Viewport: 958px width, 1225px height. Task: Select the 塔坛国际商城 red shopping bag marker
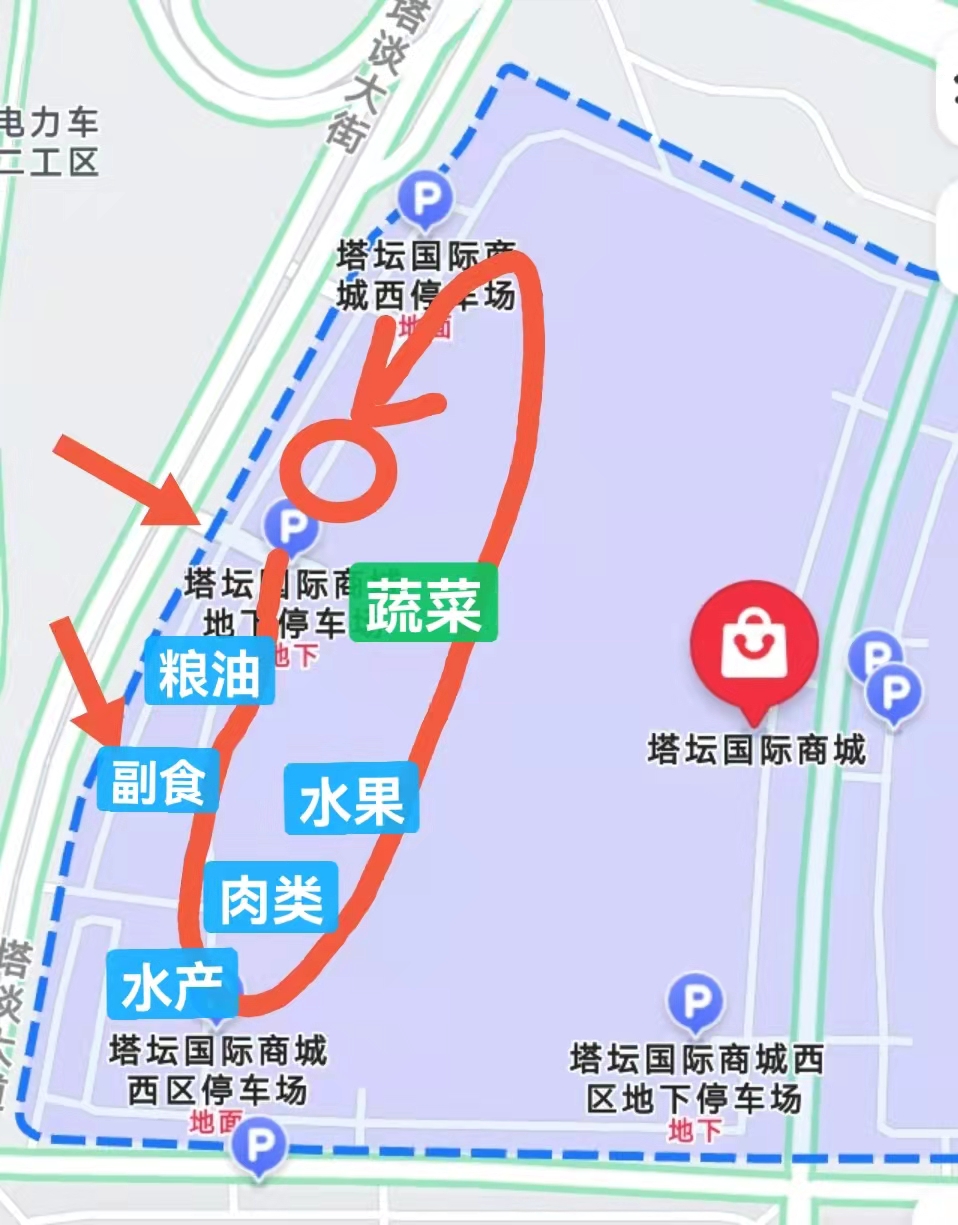click(x=756, y=643)
